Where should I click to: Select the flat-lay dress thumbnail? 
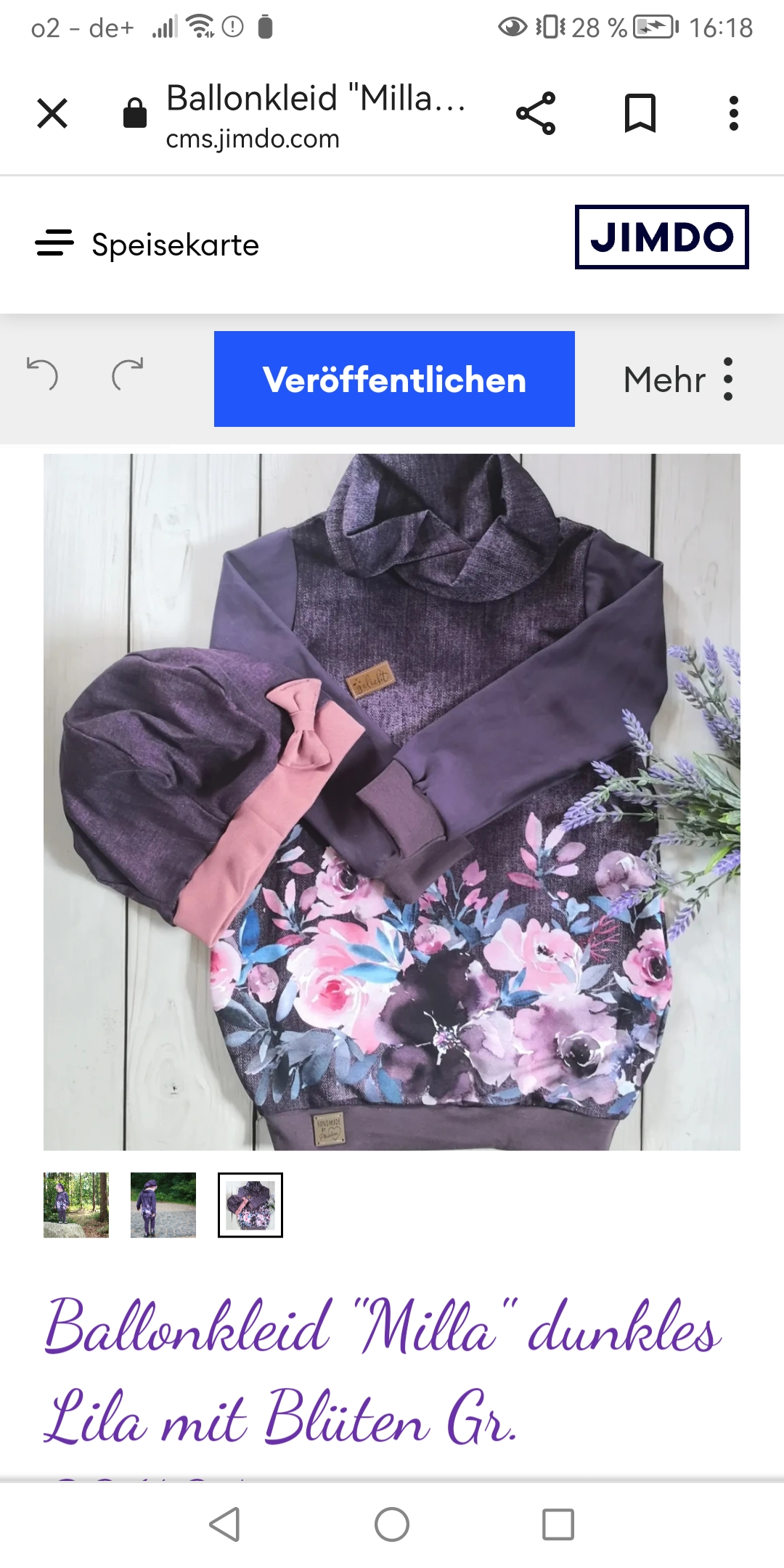(x=250, y=1205)
